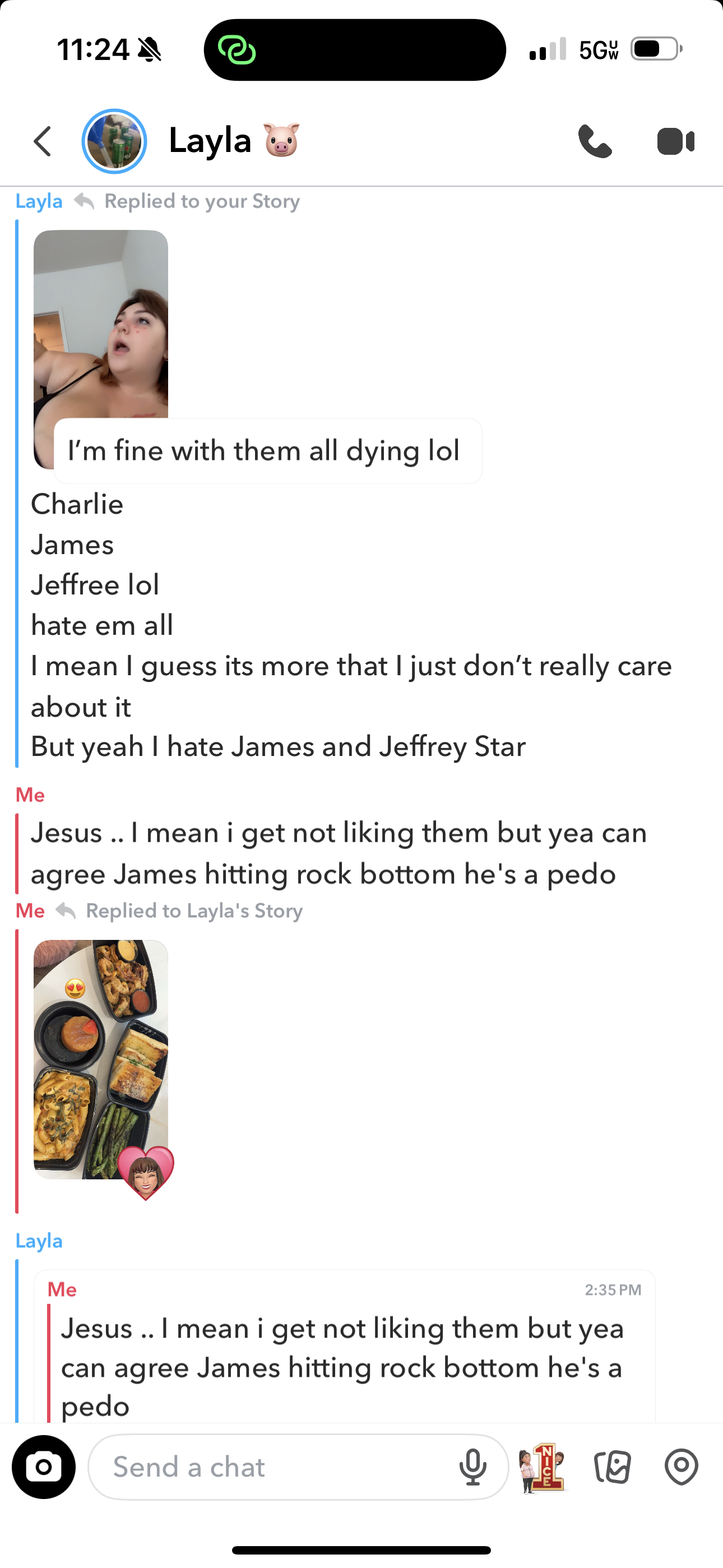Open the food story reply thumbnail
Viewport: 723px width, 1568px height.
[100, 1059]
